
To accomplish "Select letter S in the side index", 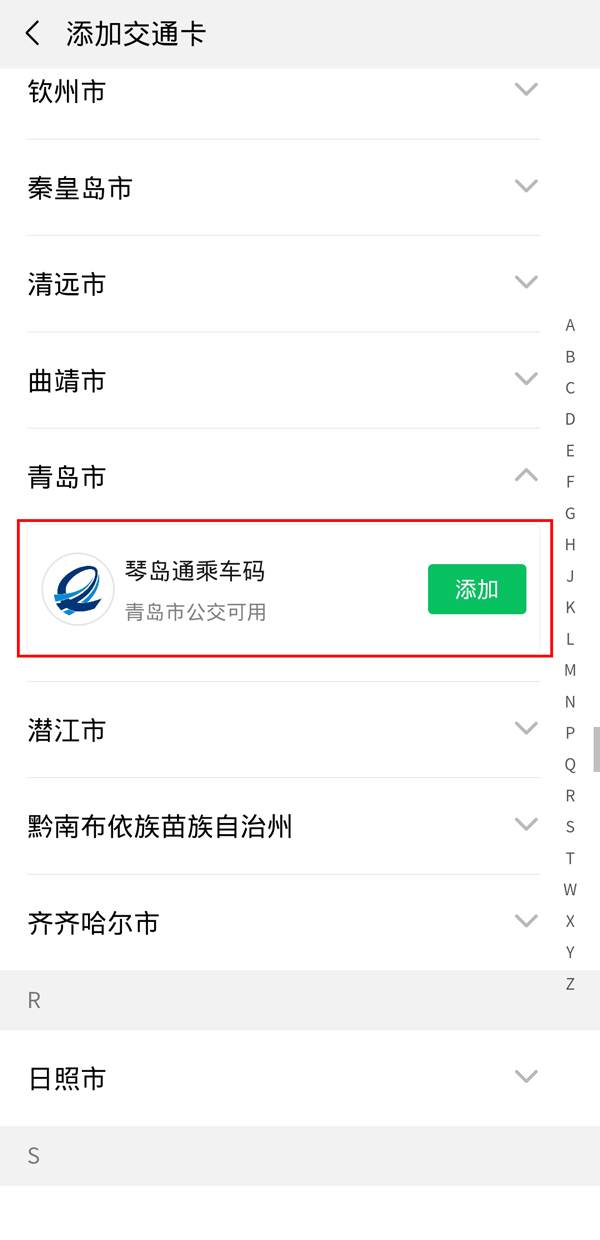I will coord(570,827).
